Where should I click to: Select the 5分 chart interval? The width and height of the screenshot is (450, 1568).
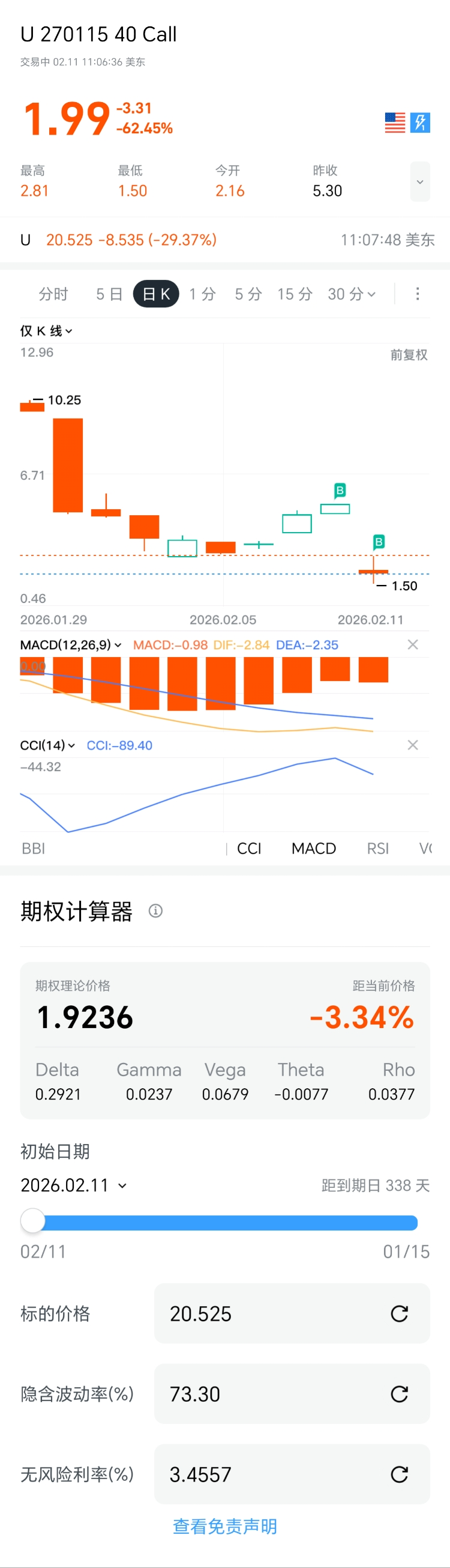pos(248,295)
